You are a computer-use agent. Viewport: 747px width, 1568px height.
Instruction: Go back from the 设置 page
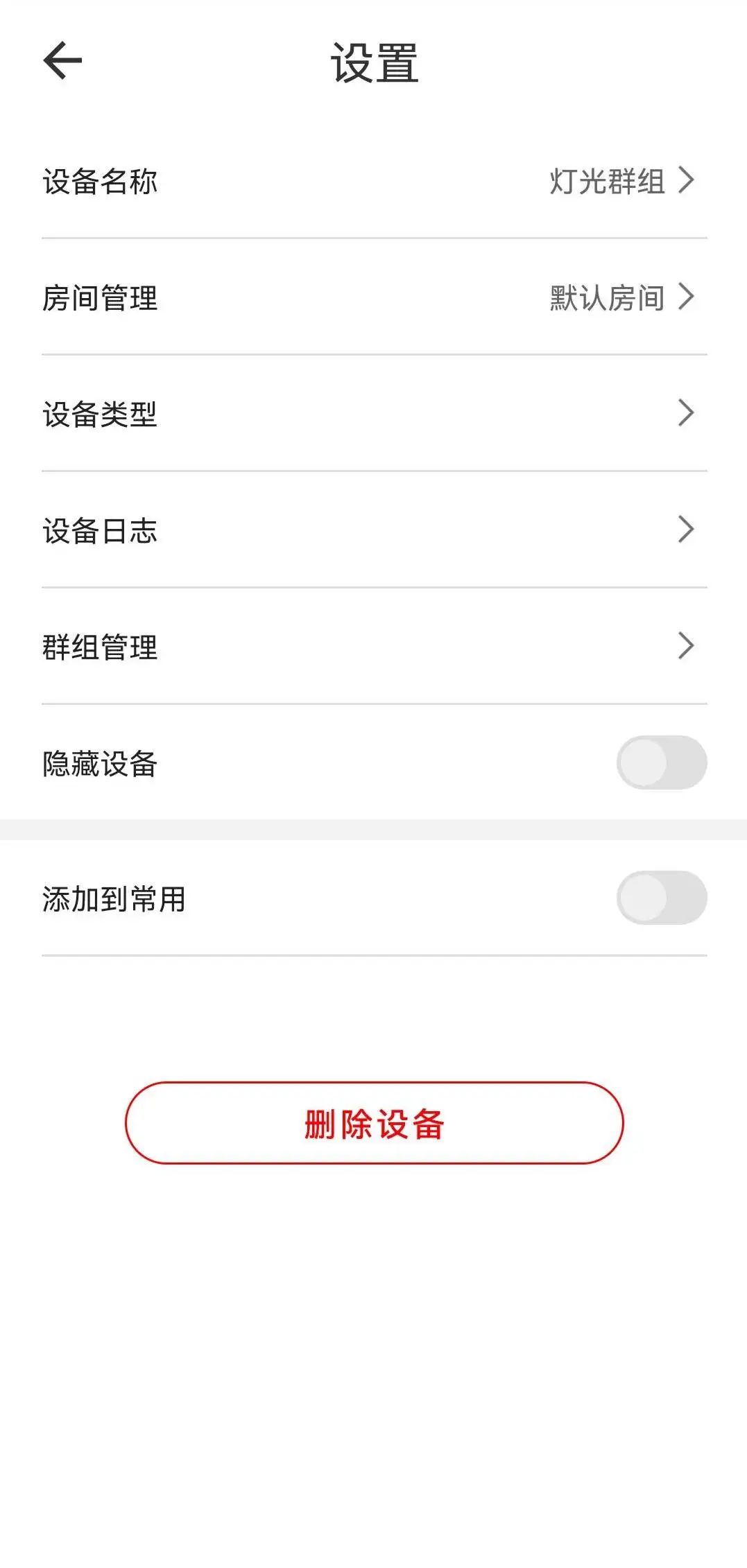[x=62, y=61]
